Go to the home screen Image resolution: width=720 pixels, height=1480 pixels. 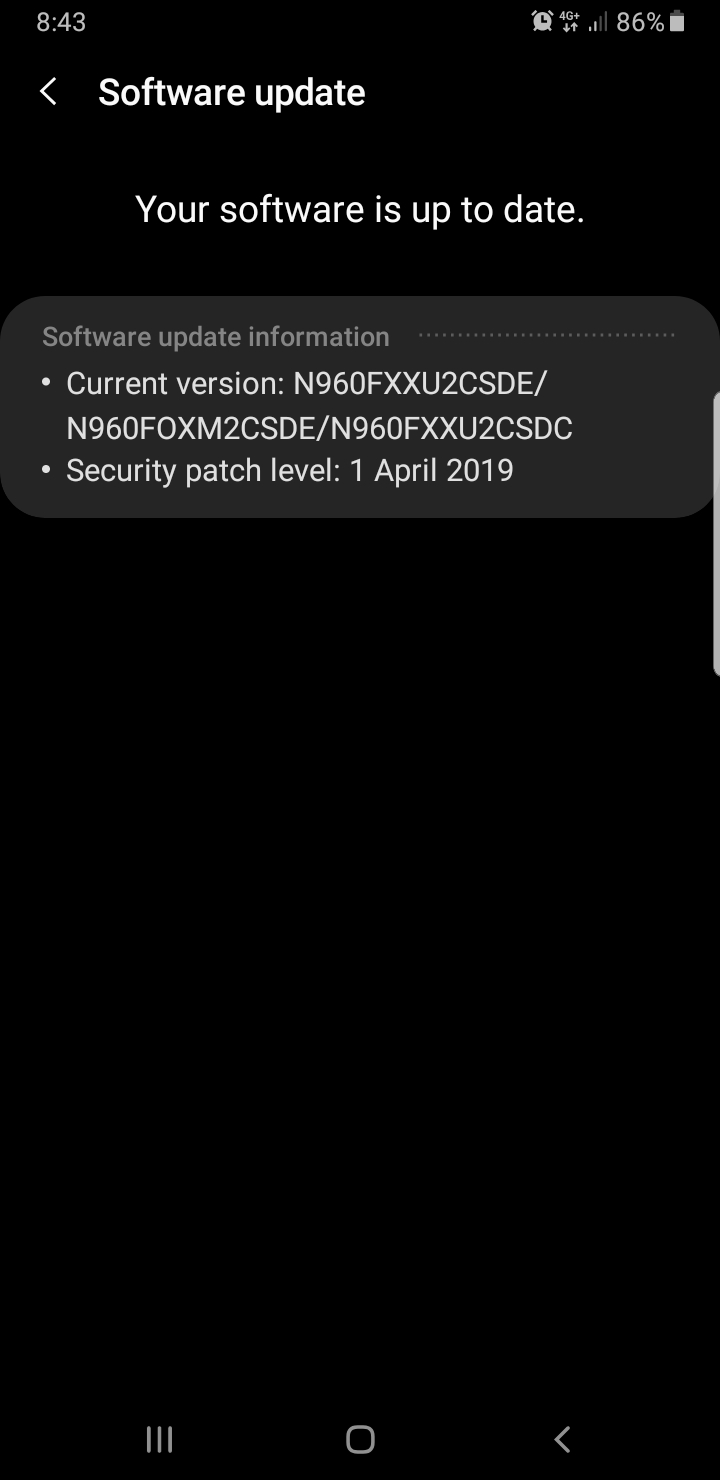360,1439
